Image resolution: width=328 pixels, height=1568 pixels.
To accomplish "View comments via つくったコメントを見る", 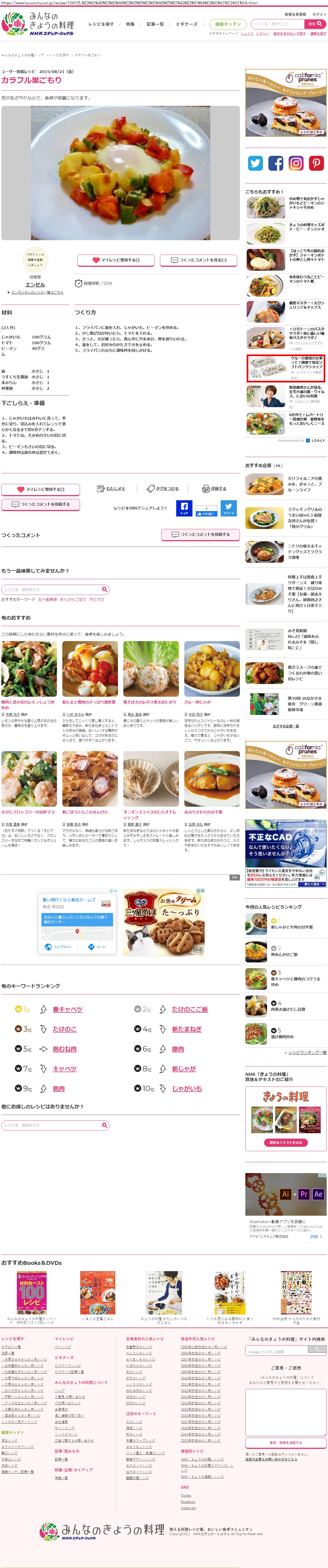I will 199,260.
